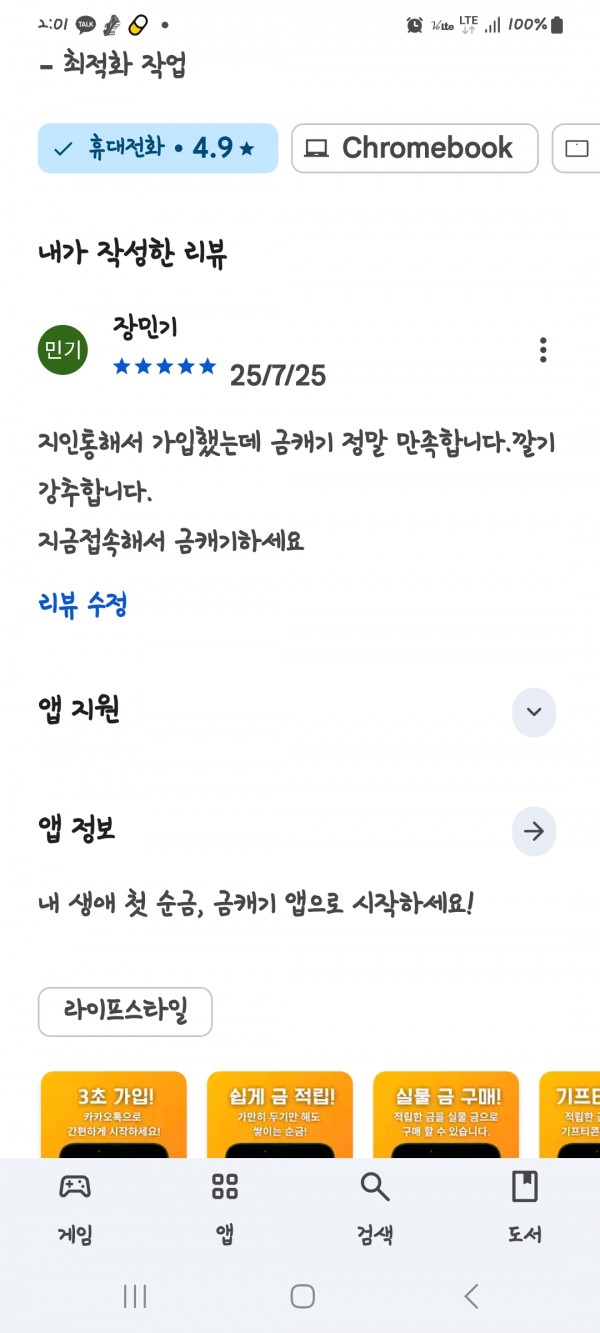The image size is (600, 1333).
Task: Switch to the 게임 tab
Action: (x=75, y=1208)
